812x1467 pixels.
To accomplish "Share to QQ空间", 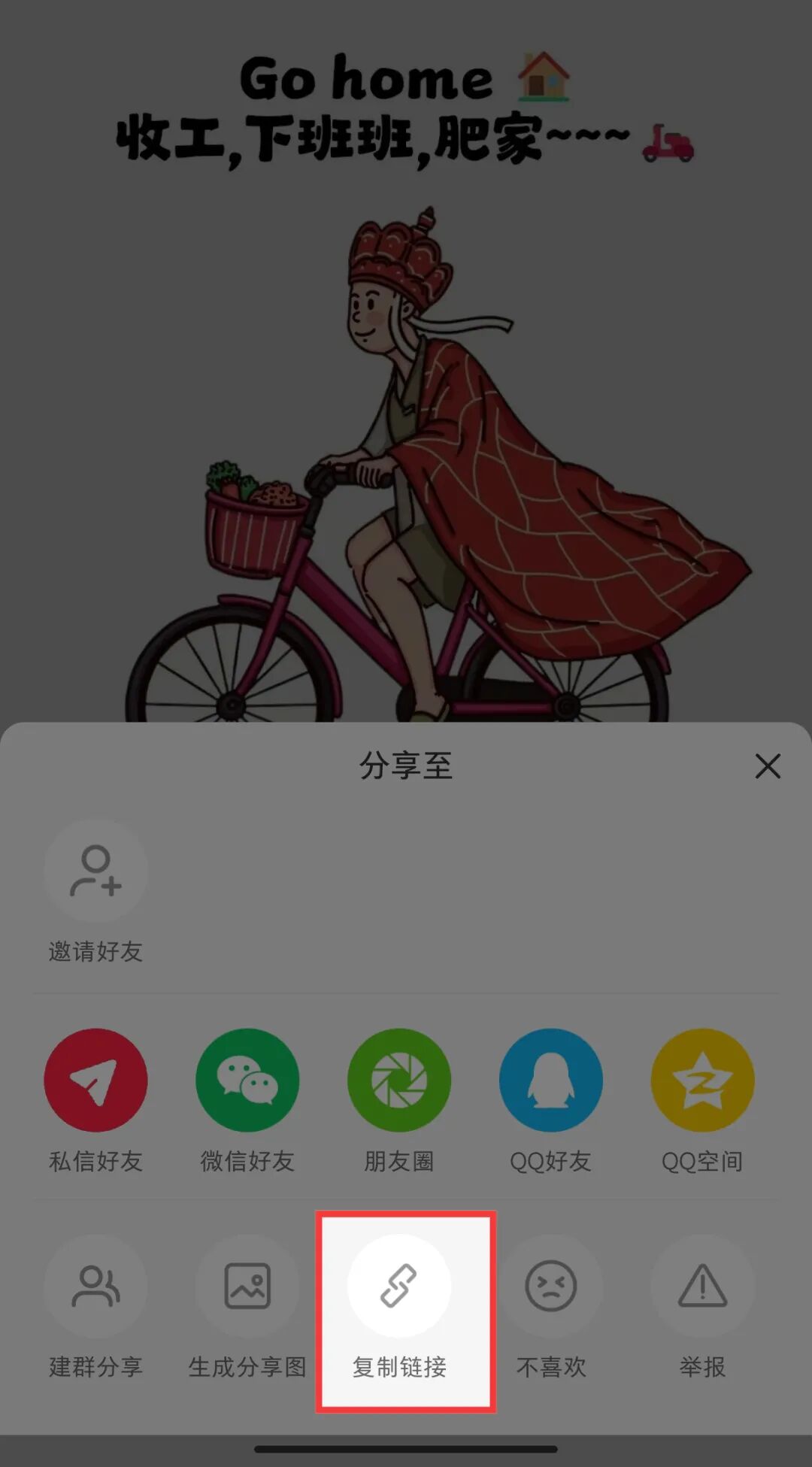I will point(702,1081).
